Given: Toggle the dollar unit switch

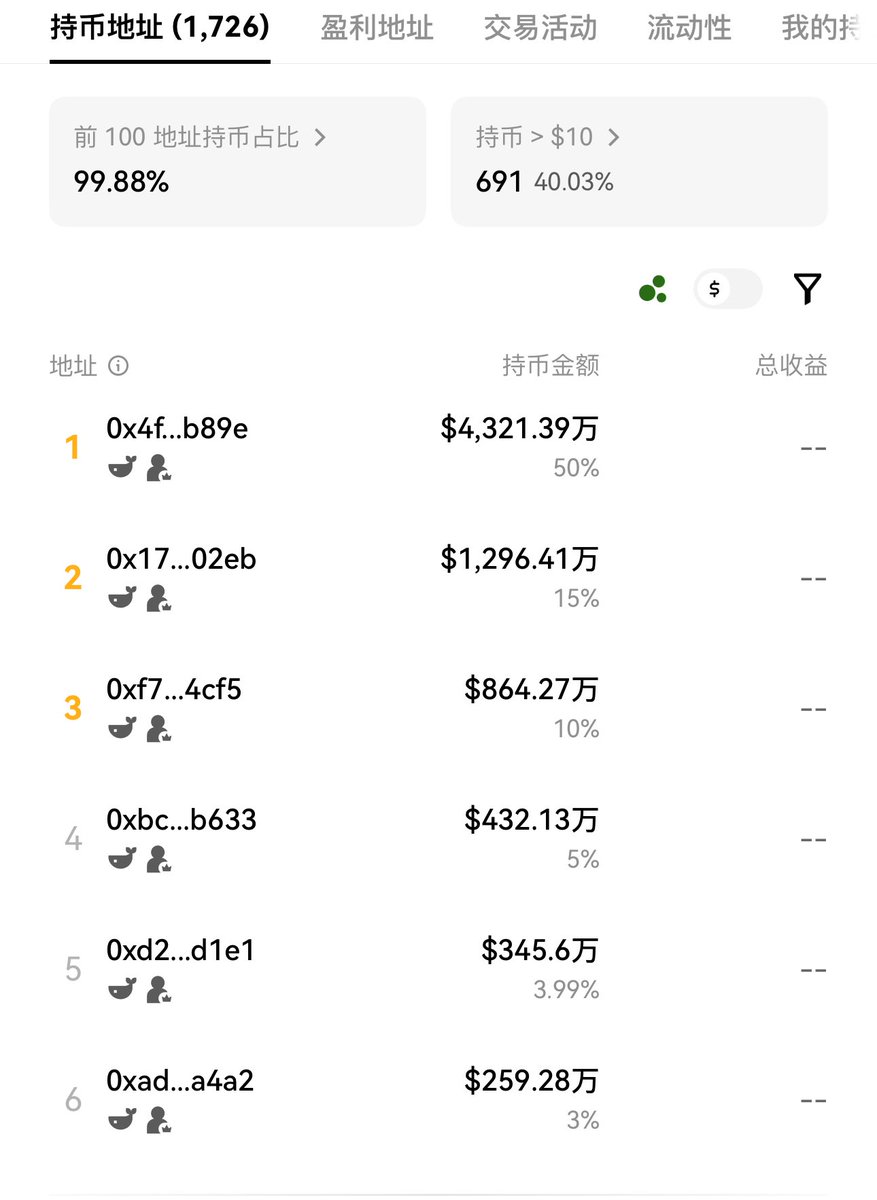Looking at the screenshot, I should tap(727, 290).
